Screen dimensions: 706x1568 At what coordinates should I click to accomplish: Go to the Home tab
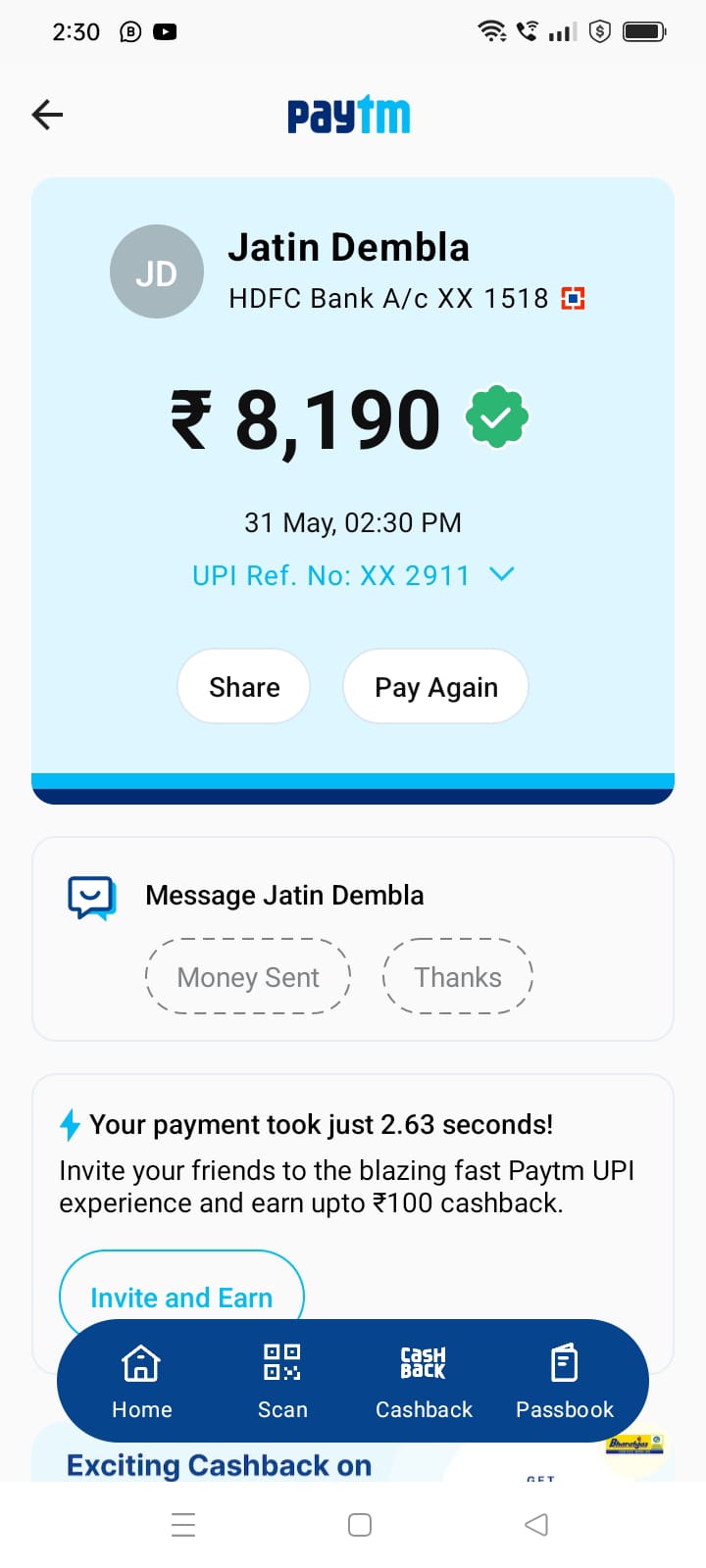click(x=141, y=1382)
